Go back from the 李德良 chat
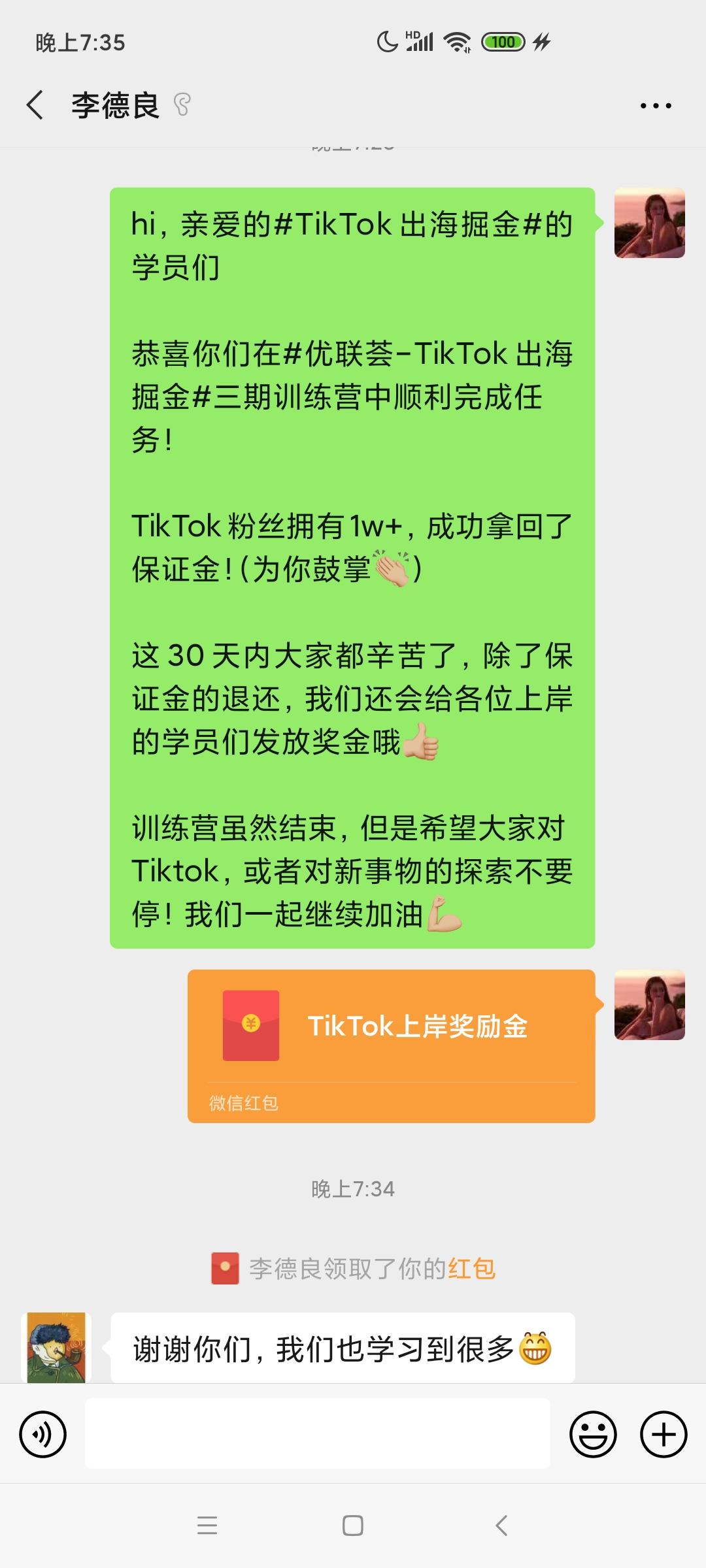706x1568 pixels. tap(35, 105)
